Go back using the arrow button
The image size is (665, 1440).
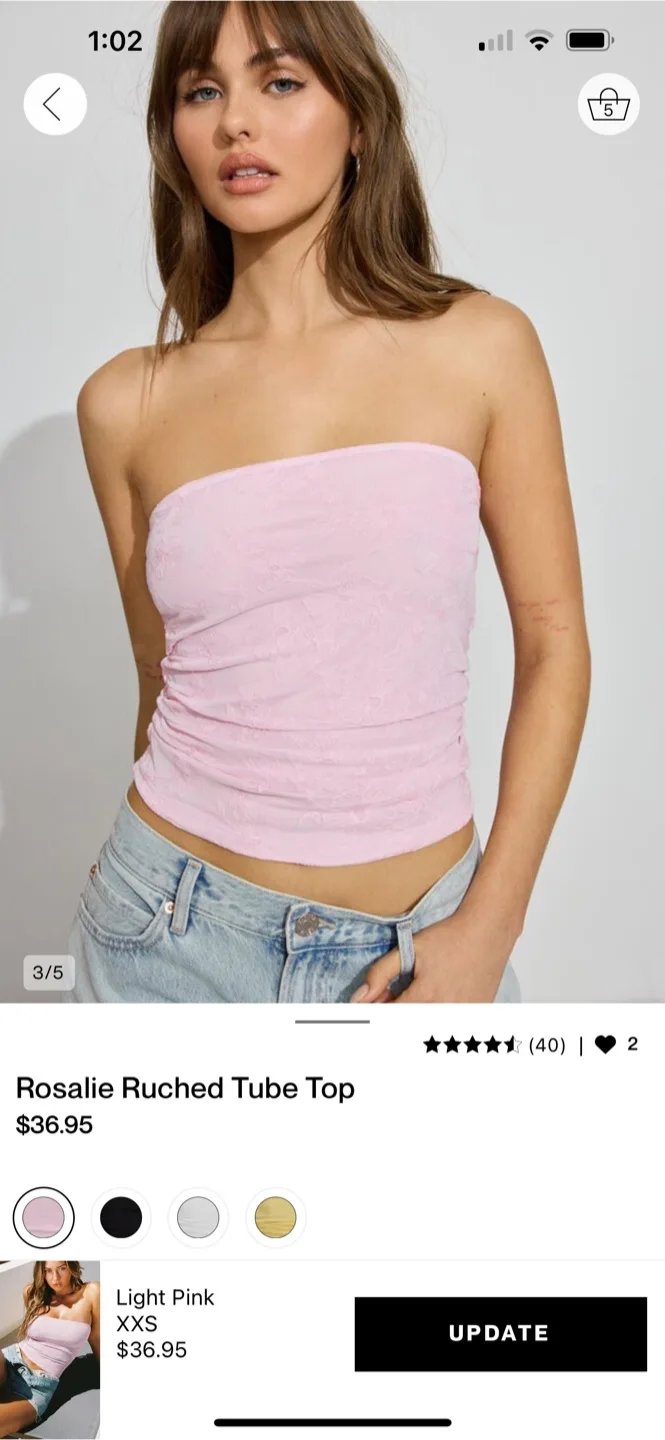point(55,104)
